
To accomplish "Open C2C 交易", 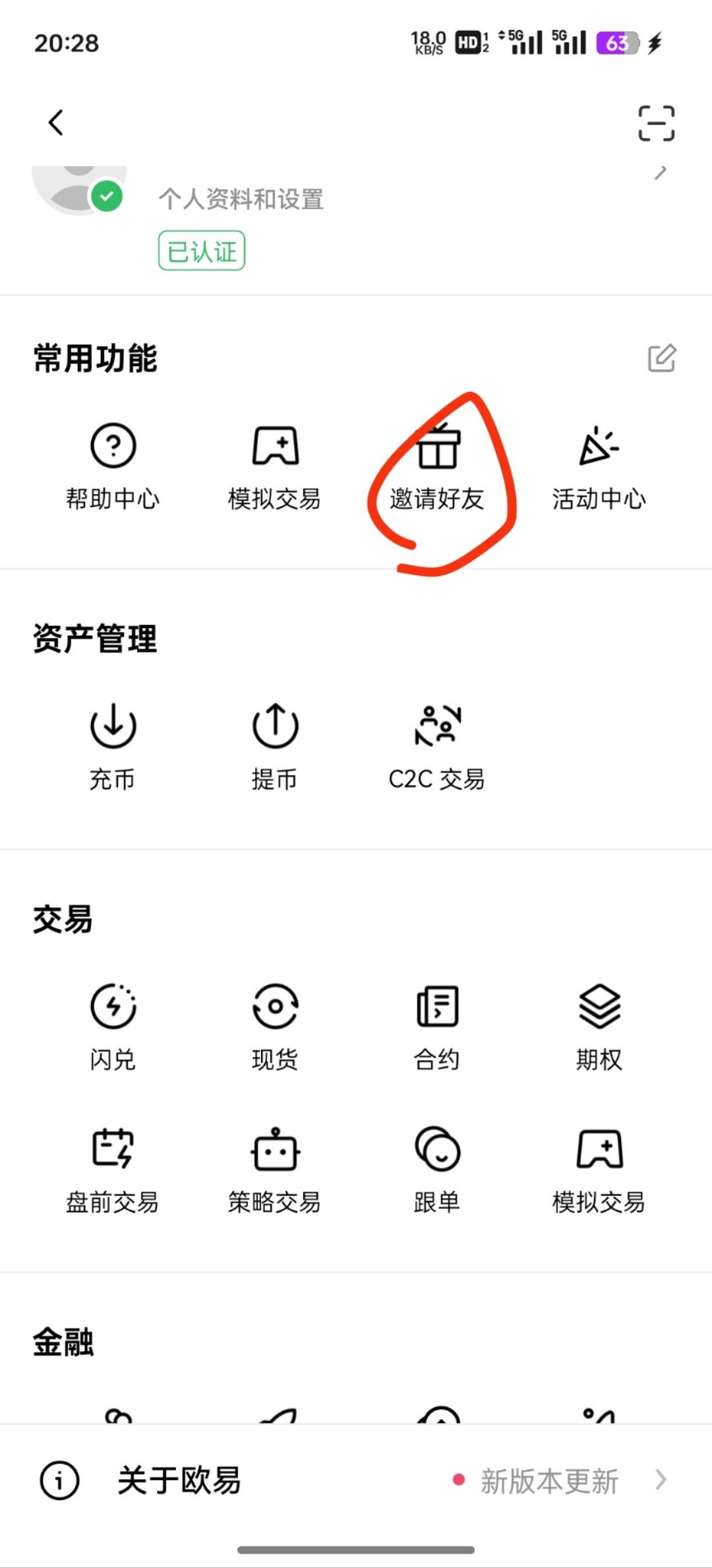I will (437, 747).
